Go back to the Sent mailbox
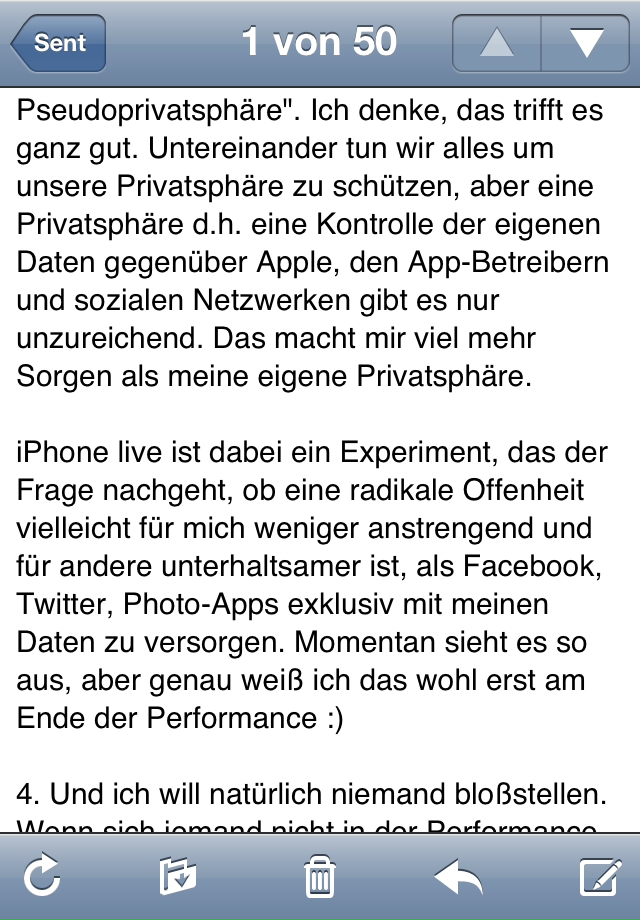The height and width of the screenshot is (920, 640). click(x=58, y=43)
